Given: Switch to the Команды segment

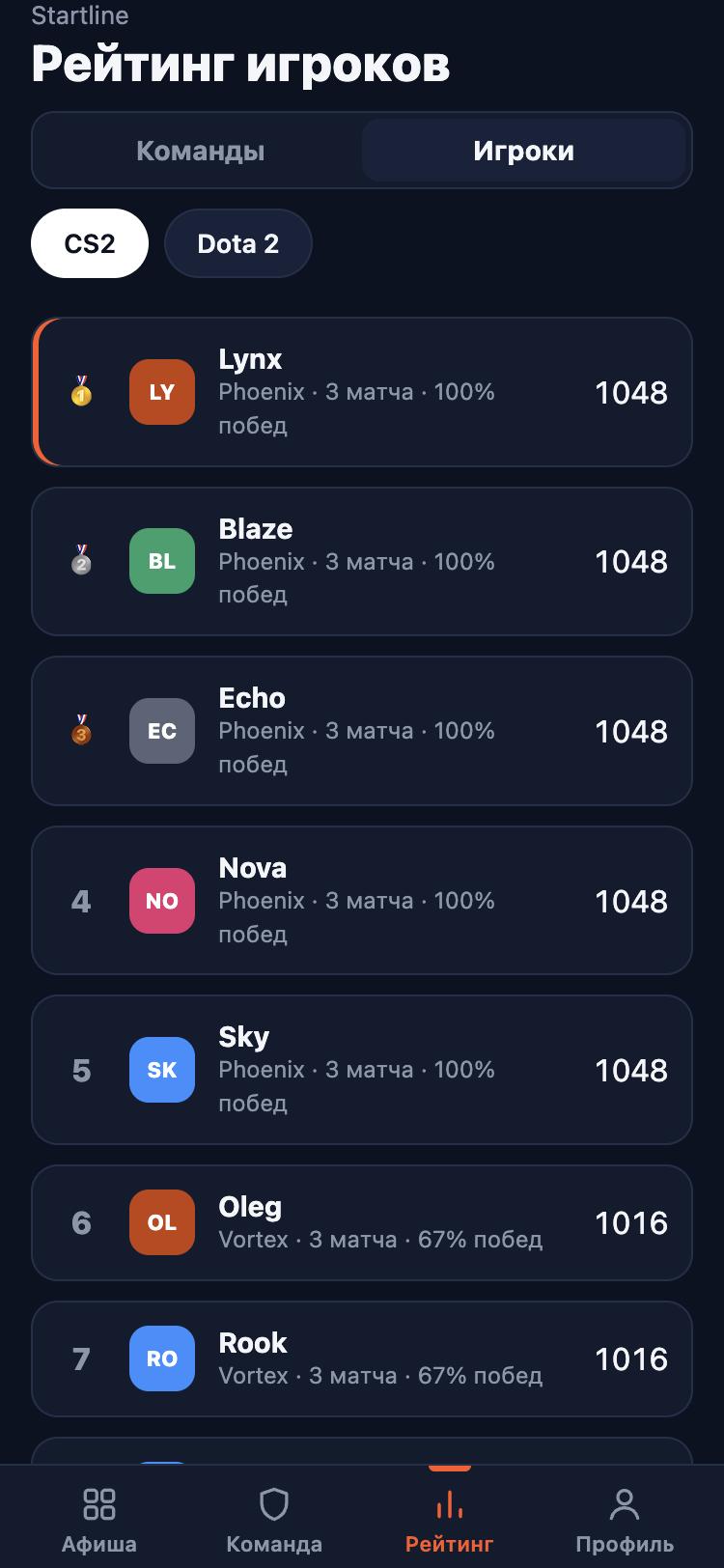Looking at the screenshot, I should (x=201, y=151).
